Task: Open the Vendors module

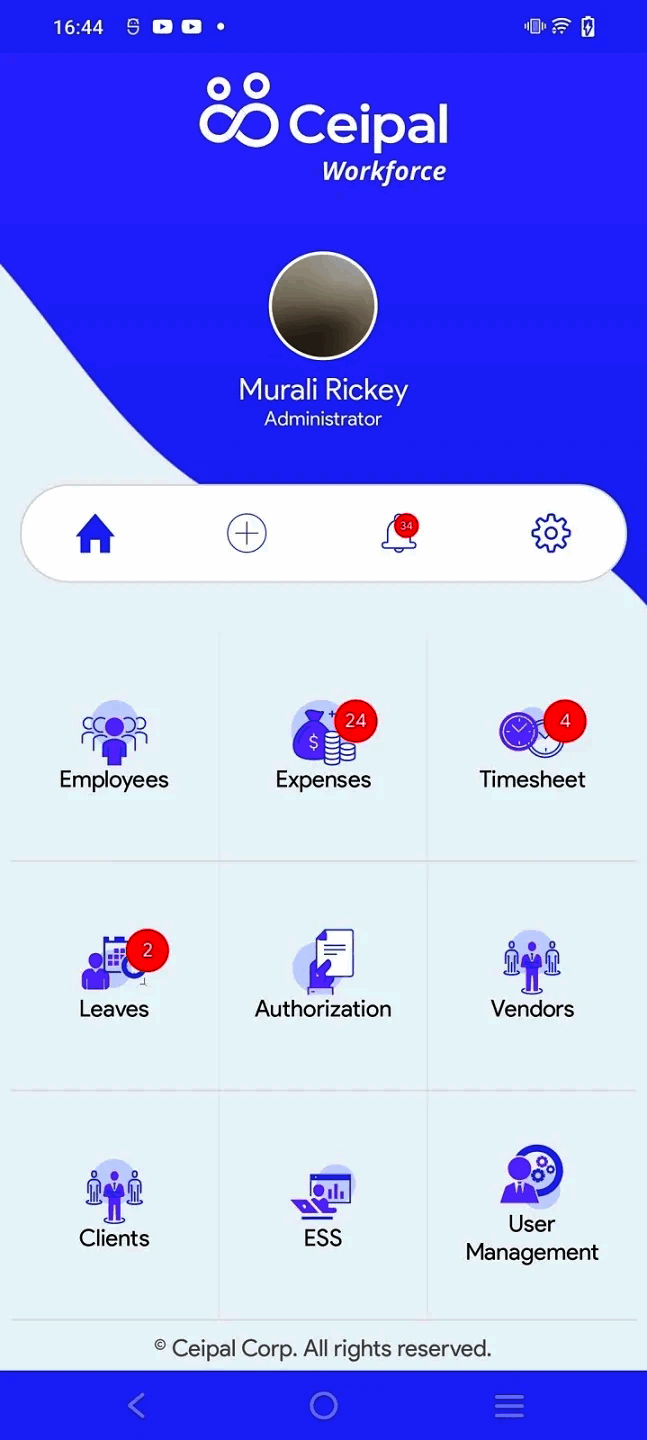Action: 532,977
